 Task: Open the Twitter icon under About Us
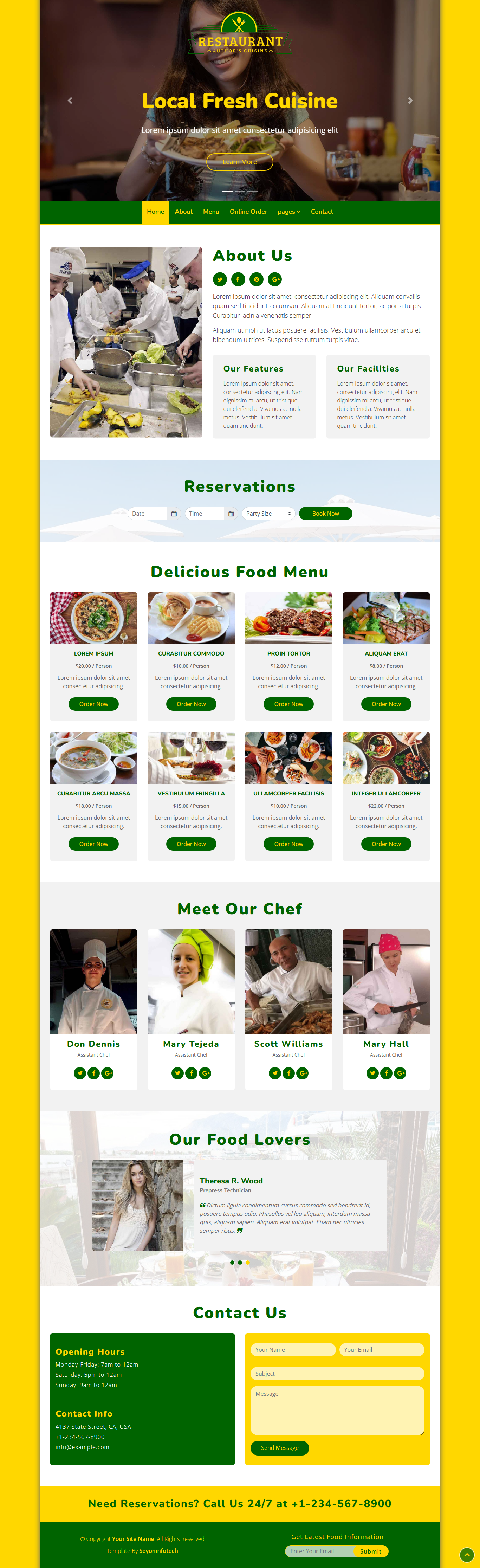click(220, 279)
